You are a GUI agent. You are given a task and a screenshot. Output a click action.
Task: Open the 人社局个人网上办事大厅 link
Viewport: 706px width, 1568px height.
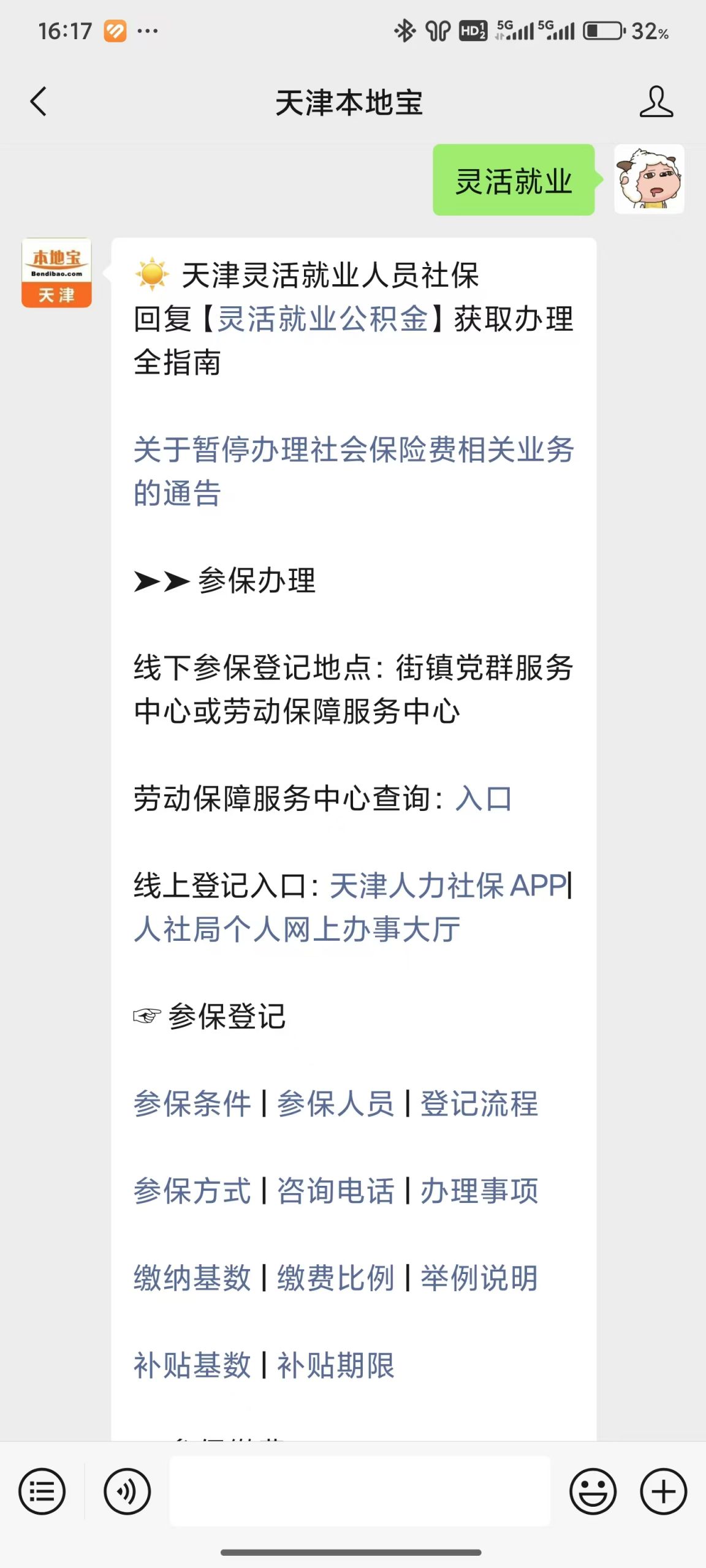click(x=297, y=929)
